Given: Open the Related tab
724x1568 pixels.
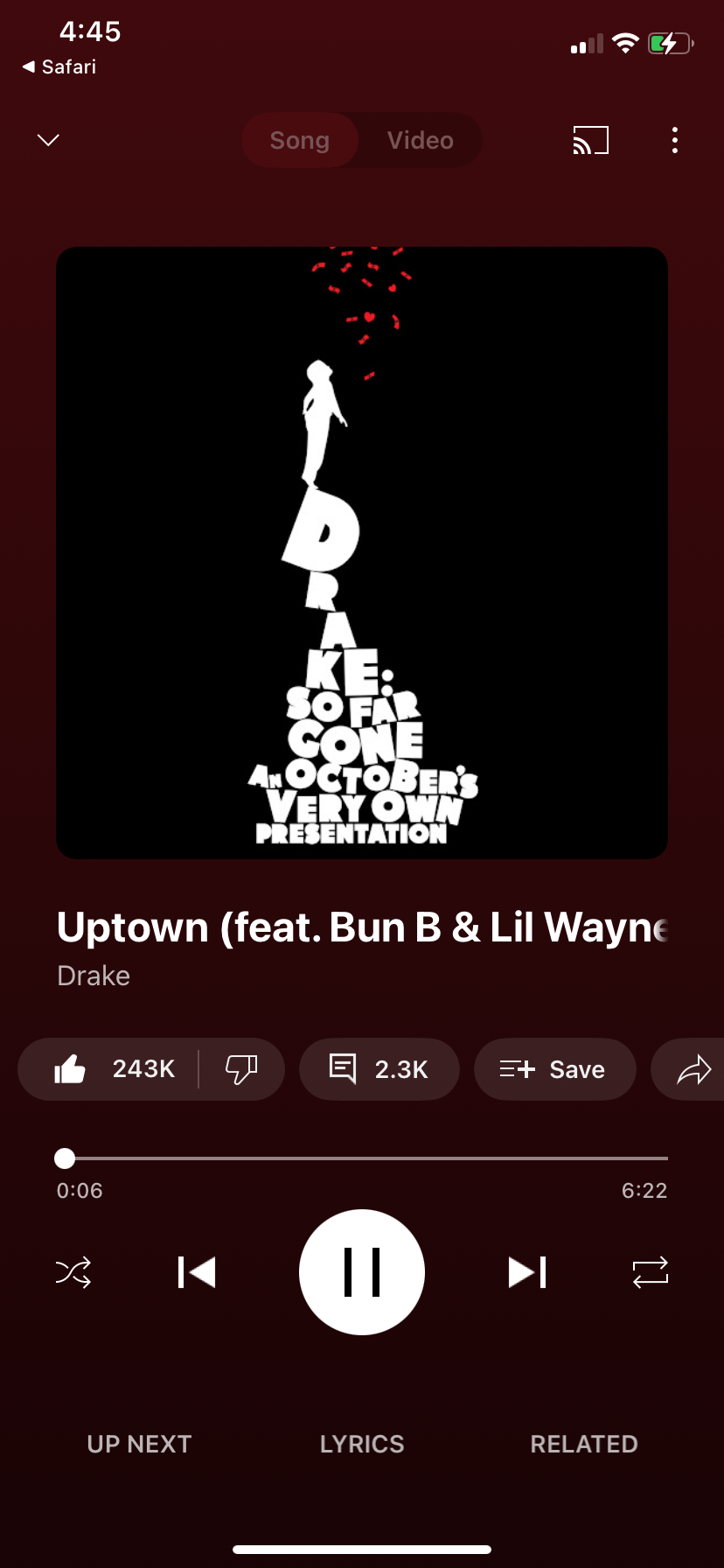Looking at the screenshot, I should [584, 1444].
